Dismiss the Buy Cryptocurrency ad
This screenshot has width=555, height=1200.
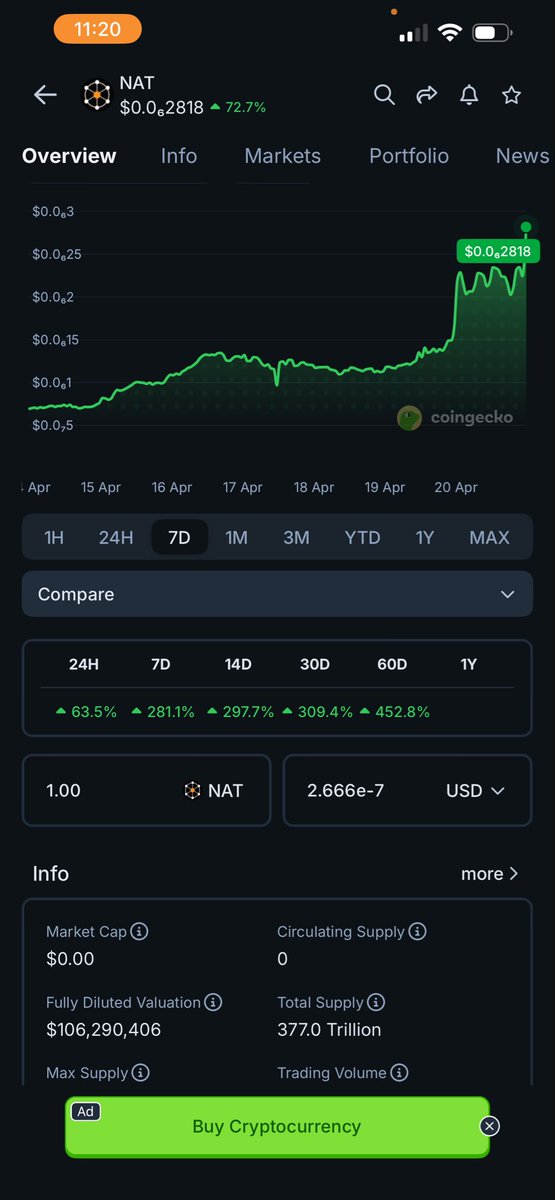[489, 1126]
